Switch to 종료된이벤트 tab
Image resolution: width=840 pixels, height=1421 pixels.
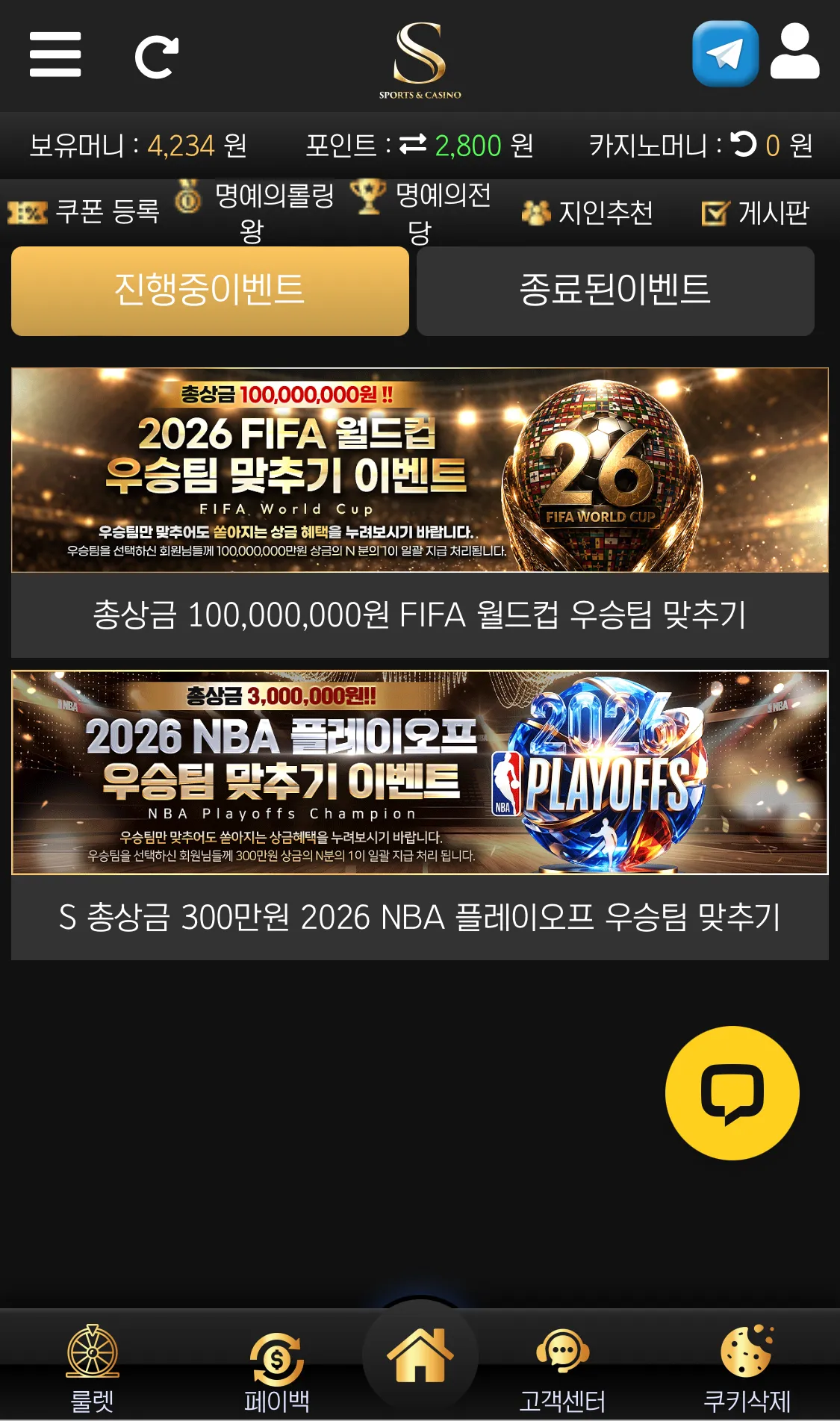point(615,290)
